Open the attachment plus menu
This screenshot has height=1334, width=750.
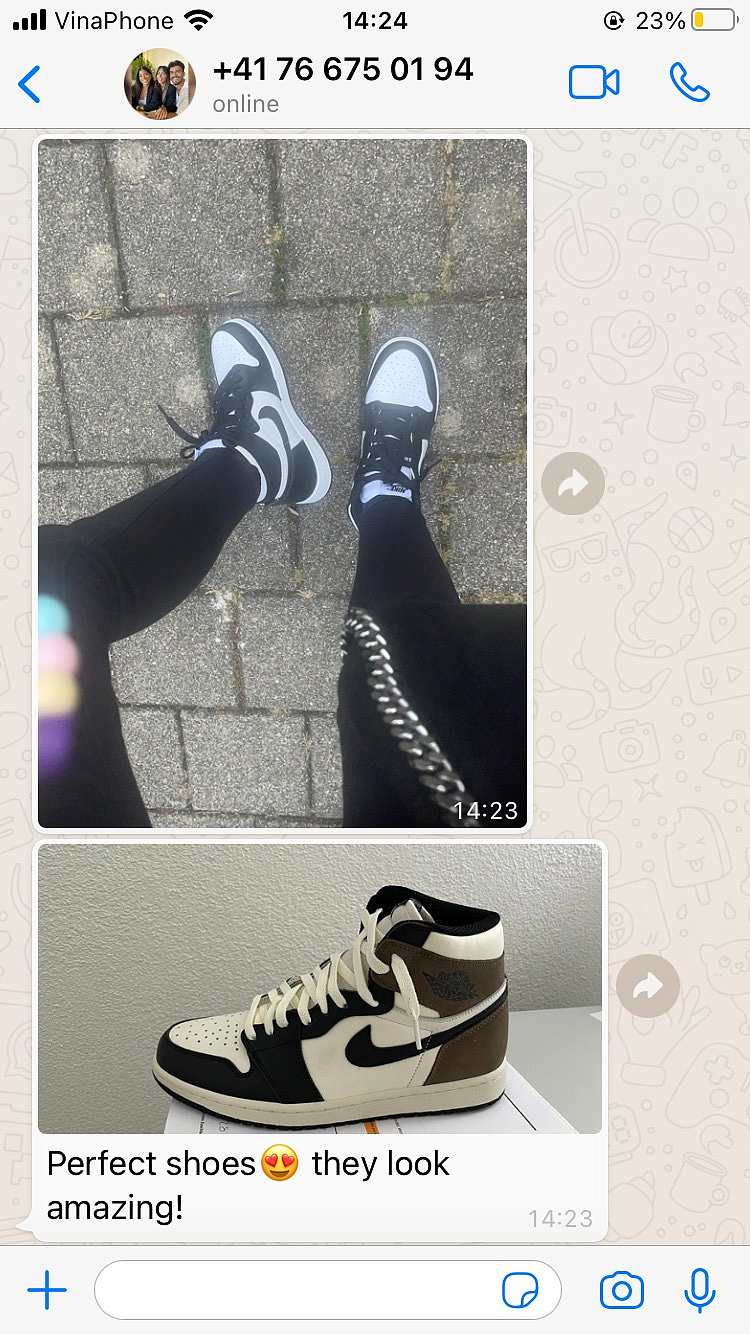point(47,1291)
